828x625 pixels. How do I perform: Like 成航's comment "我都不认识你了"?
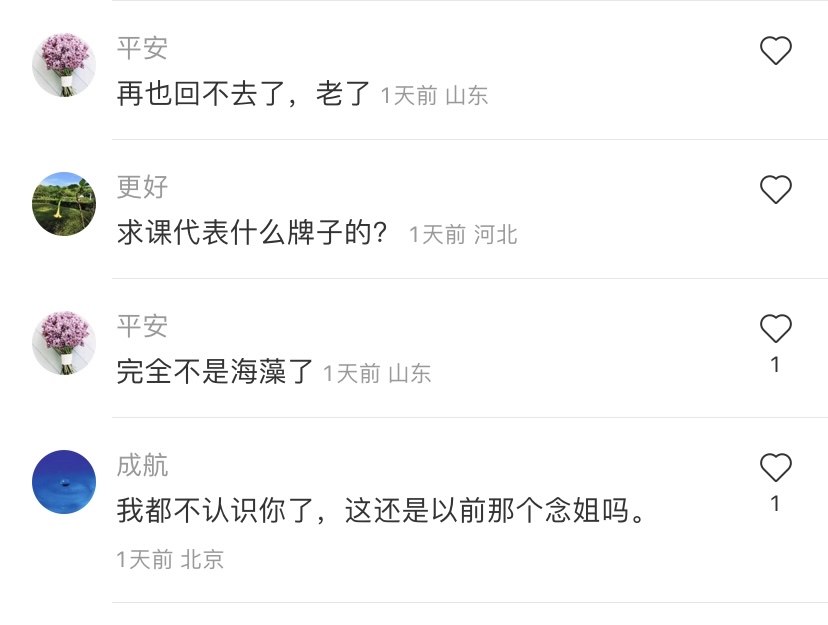775,468
